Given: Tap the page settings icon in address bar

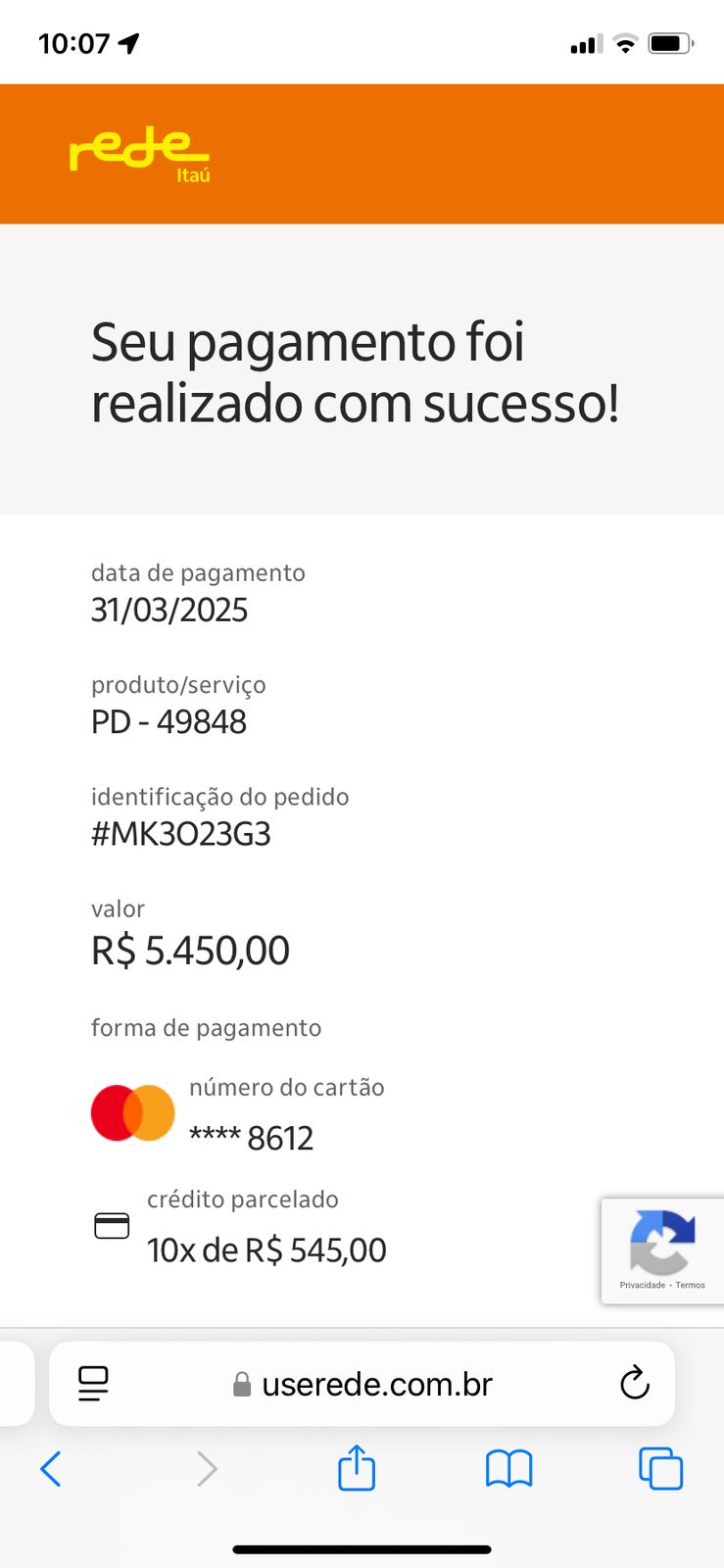Looking at the screenshot, I should point(92,1384).
